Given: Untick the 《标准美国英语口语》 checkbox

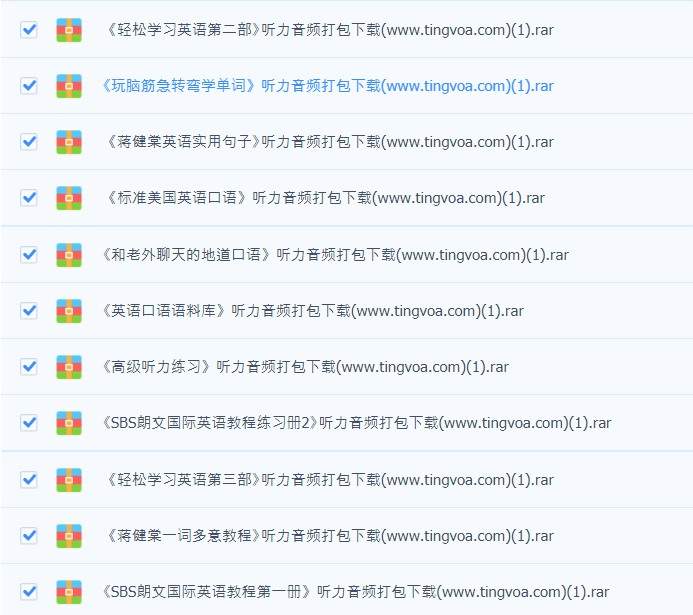Looking at the screenshot, I should tap(29, 198).
